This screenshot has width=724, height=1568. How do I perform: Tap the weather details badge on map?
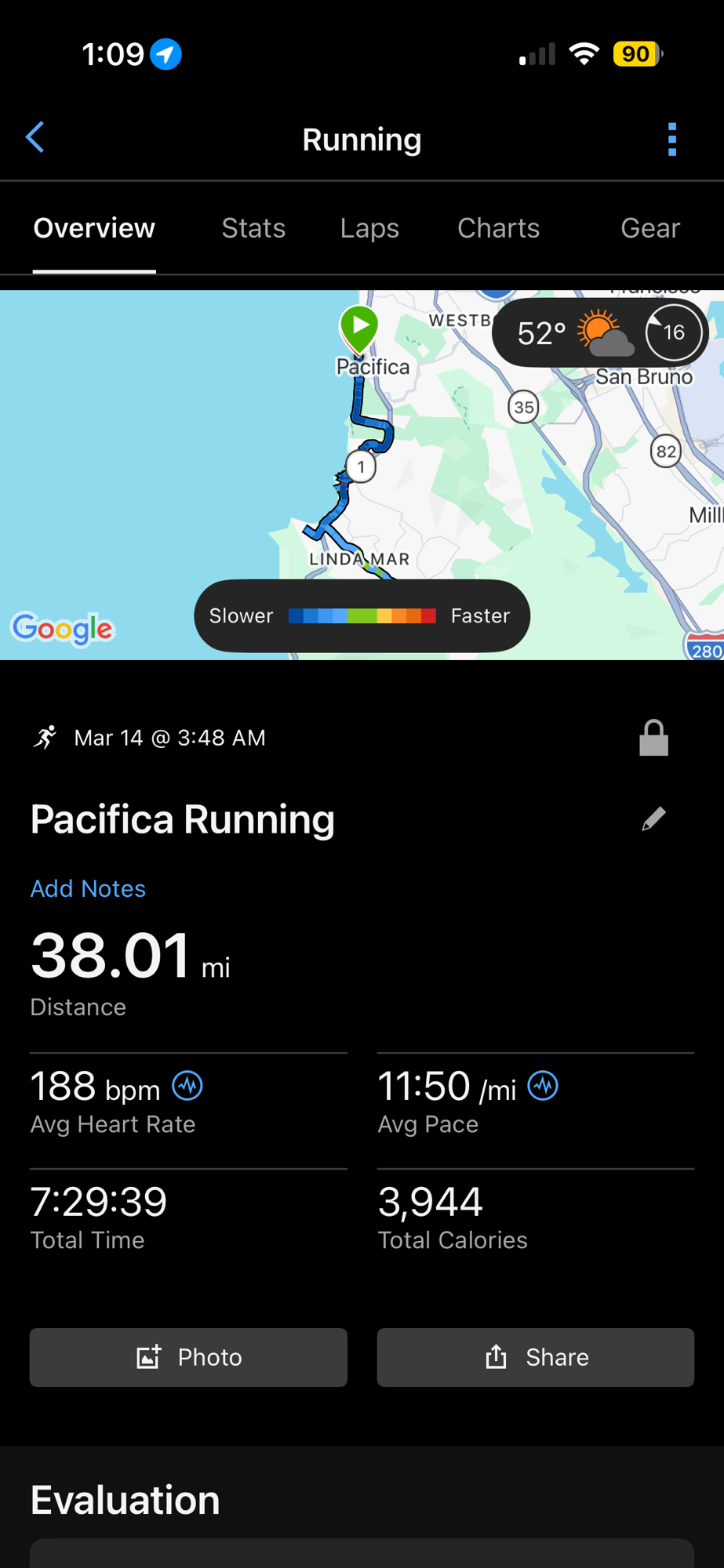click(600, 333)
